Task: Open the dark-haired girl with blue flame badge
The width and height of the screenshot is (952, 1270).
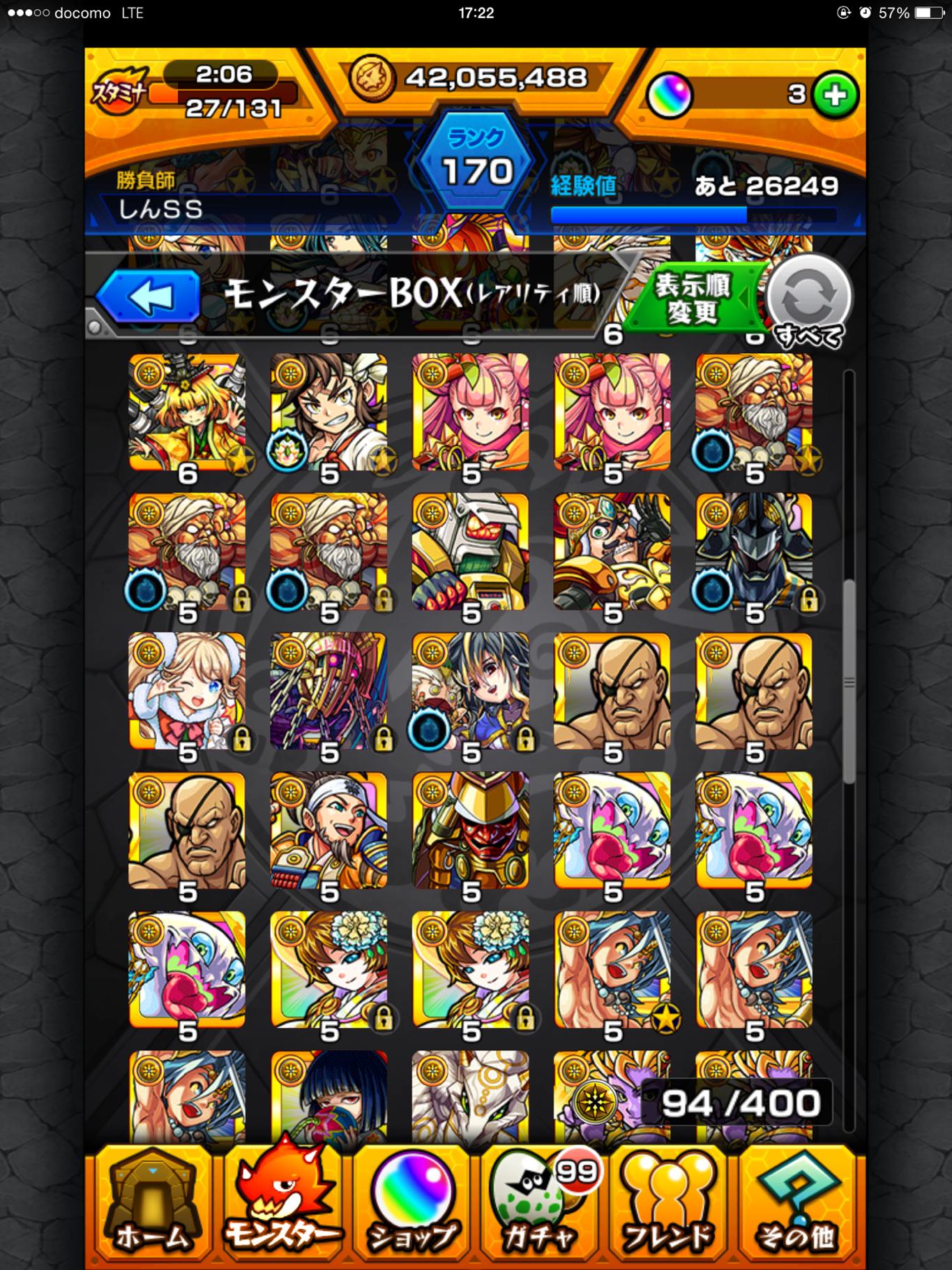Action: tap(470, 691)
